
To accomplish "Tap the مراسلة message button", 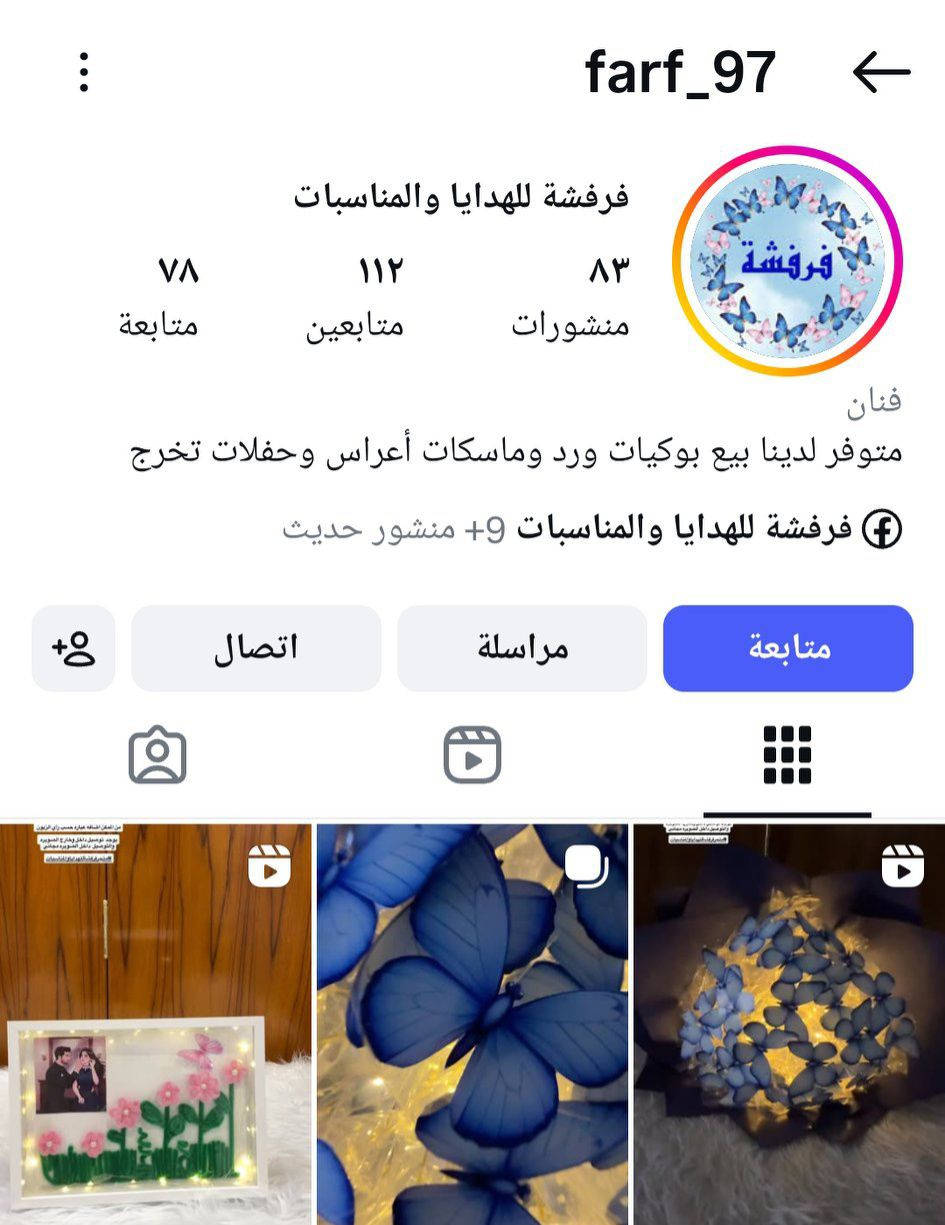I will click(522, 648).
